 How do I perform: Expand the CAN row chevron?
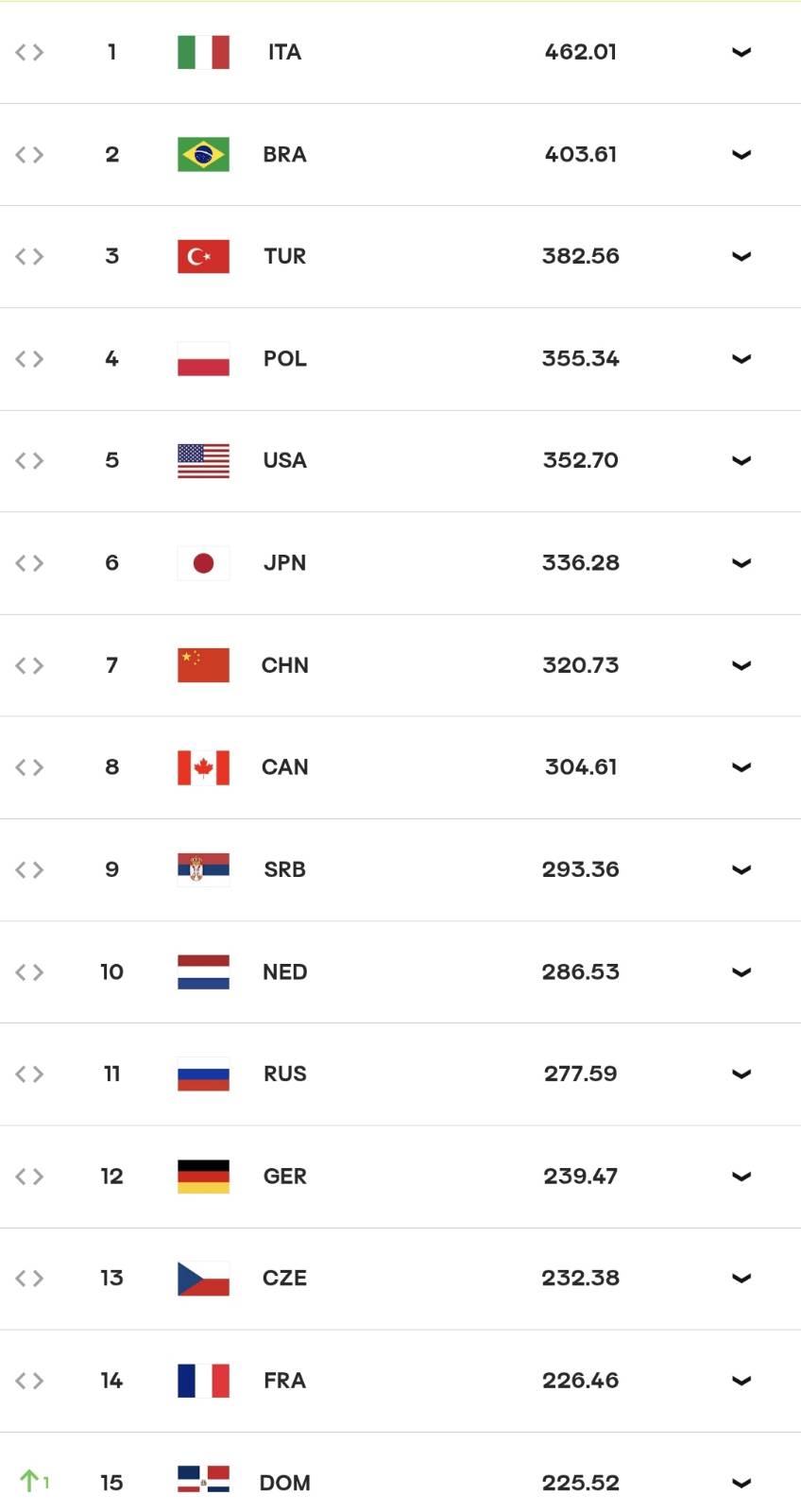click(741, 767)
